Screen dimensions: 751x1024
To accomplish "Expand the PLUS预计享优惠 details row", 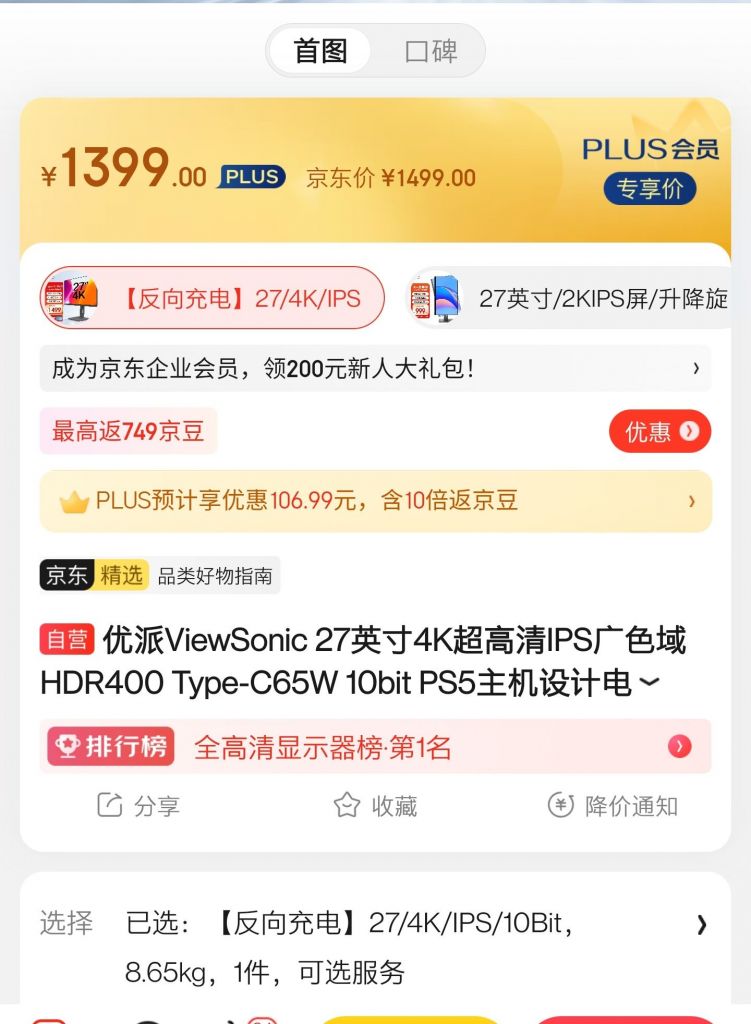I will [x=375, y=500].
